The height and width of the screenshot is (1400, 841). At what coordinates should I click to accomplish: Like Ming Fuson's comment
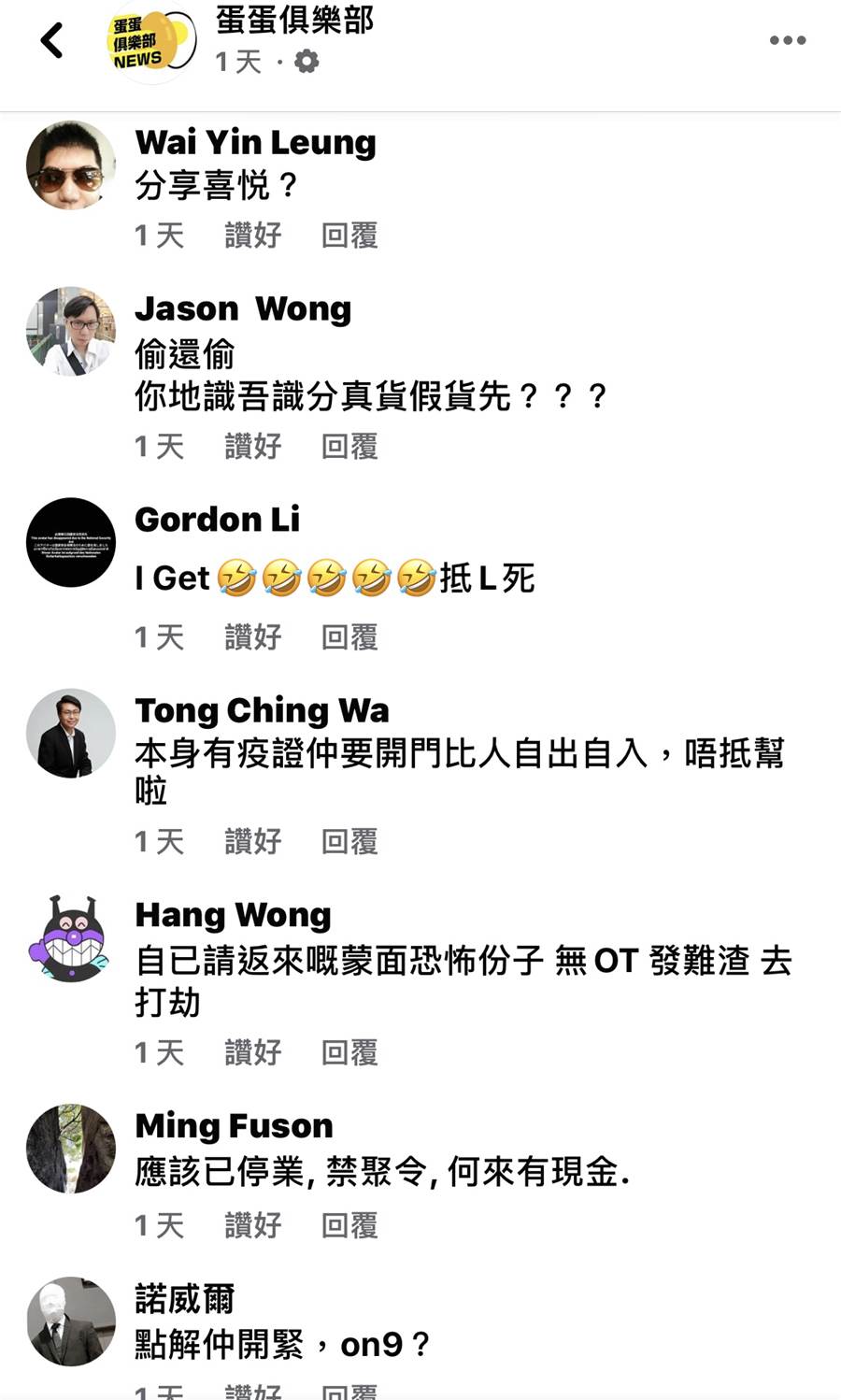pos(252,1224)
